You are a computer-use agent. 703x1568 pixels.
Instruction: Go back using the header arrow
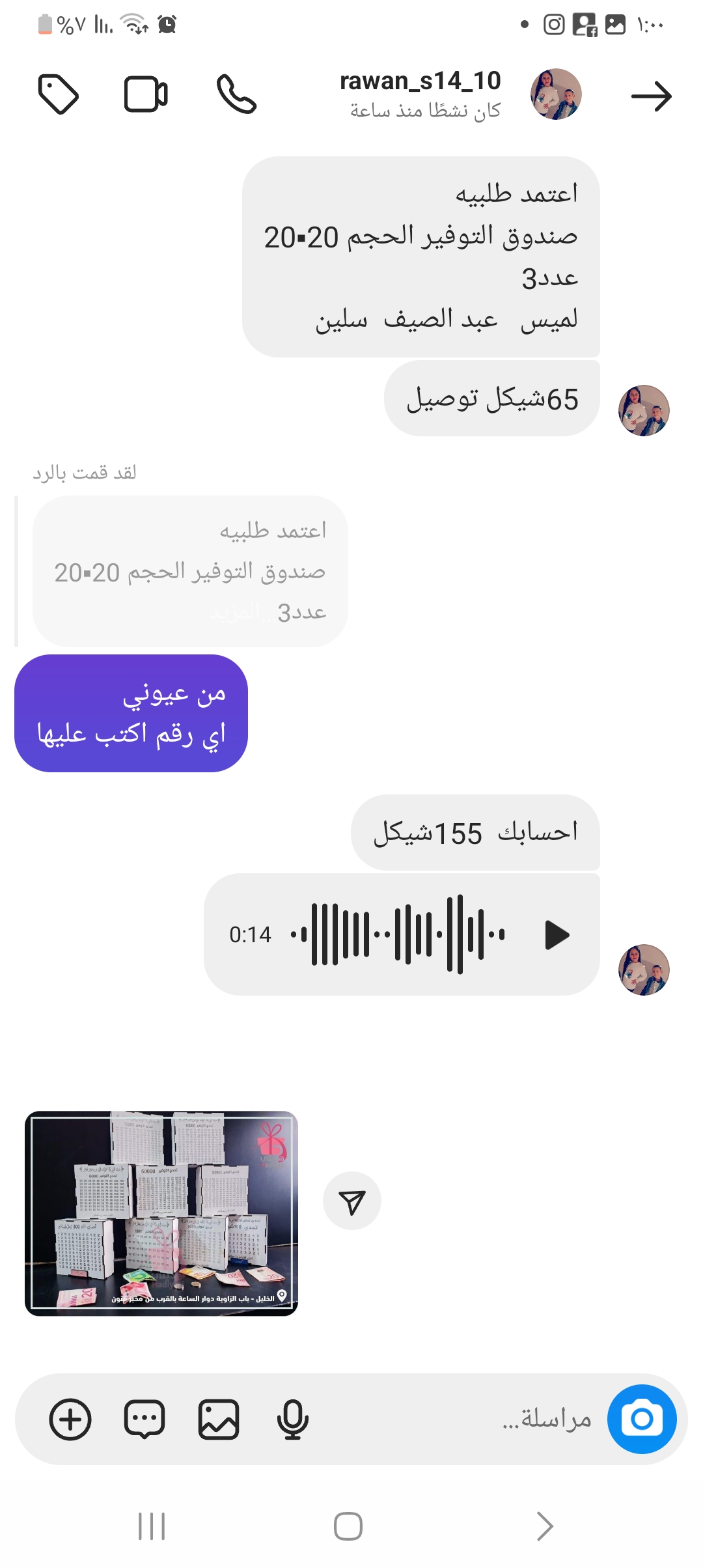(651, 96)
